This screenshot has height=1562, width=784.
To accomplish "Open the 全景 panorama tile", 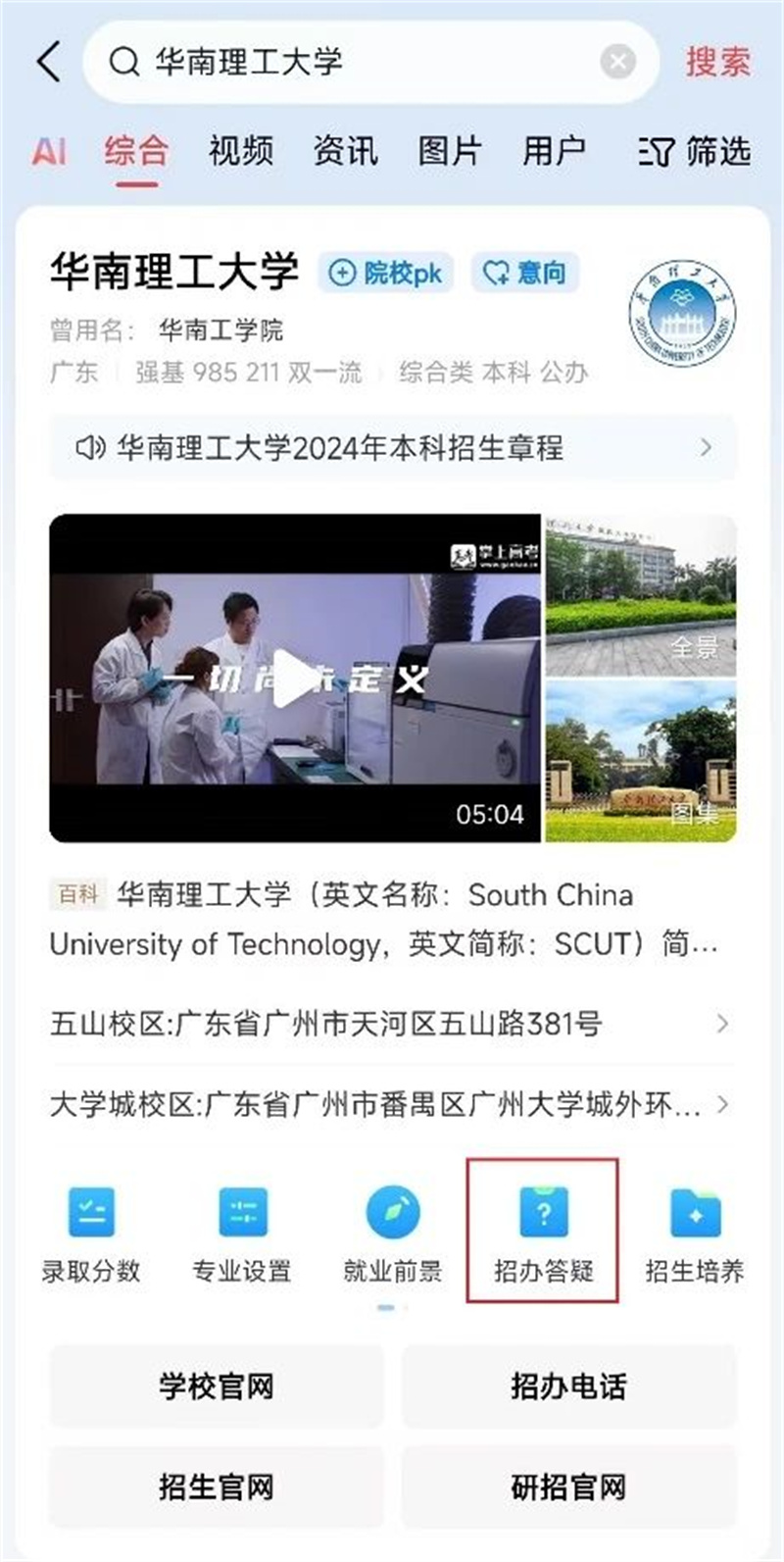I will (x=640, y=595).
